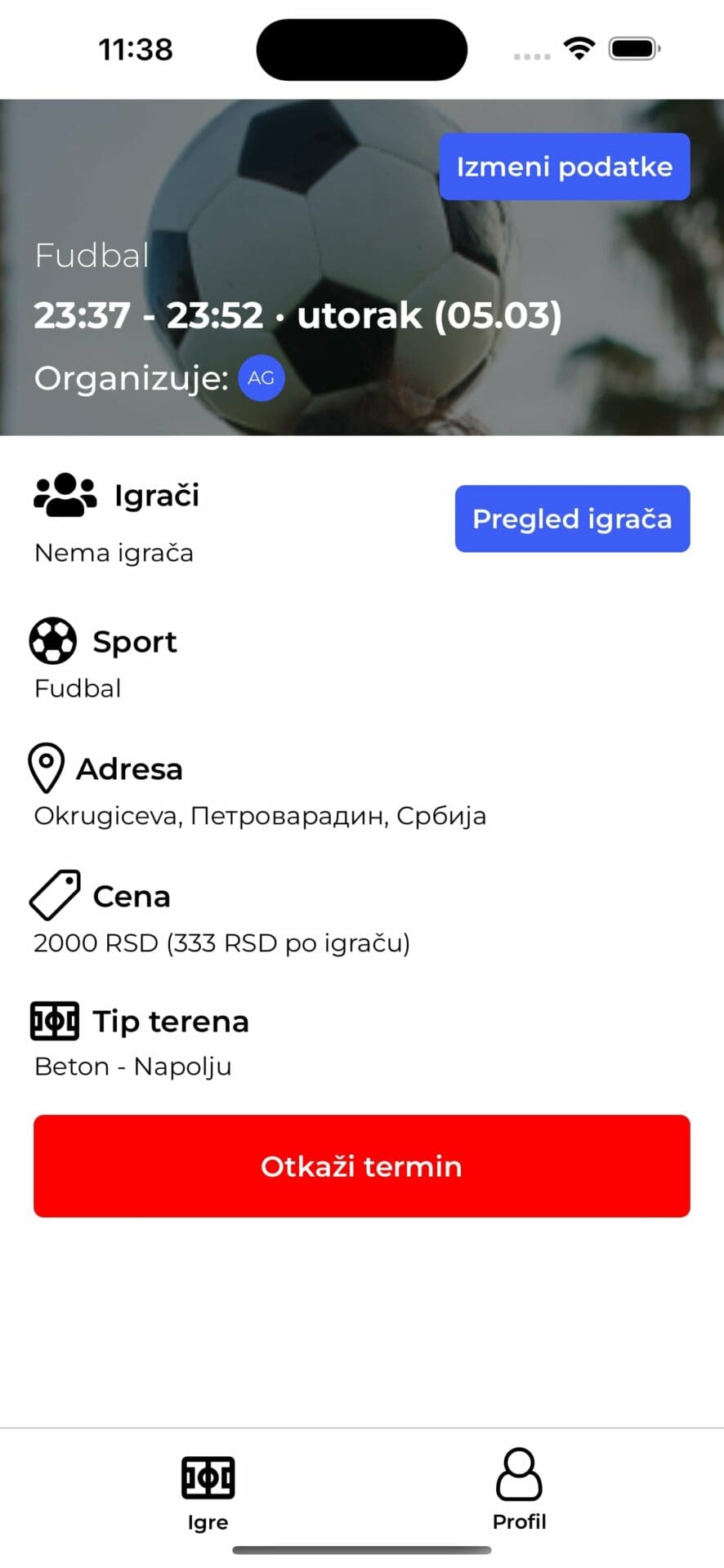The image size is (724, 1568).
Task: Select the Adresa location pin icon
Action: click(x=47, y=768)
